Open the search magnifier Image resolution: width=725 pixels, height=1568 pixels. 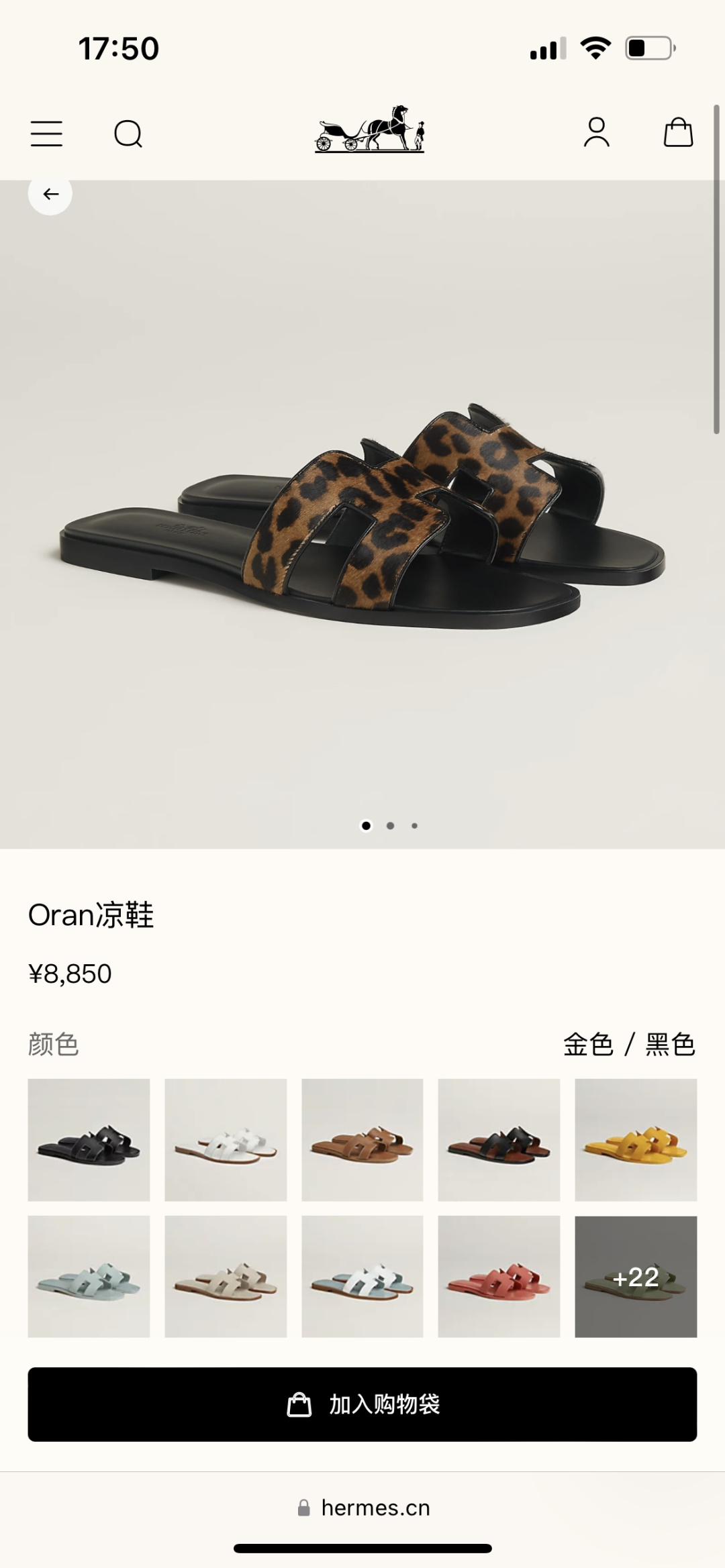click(x=128, y=134)
